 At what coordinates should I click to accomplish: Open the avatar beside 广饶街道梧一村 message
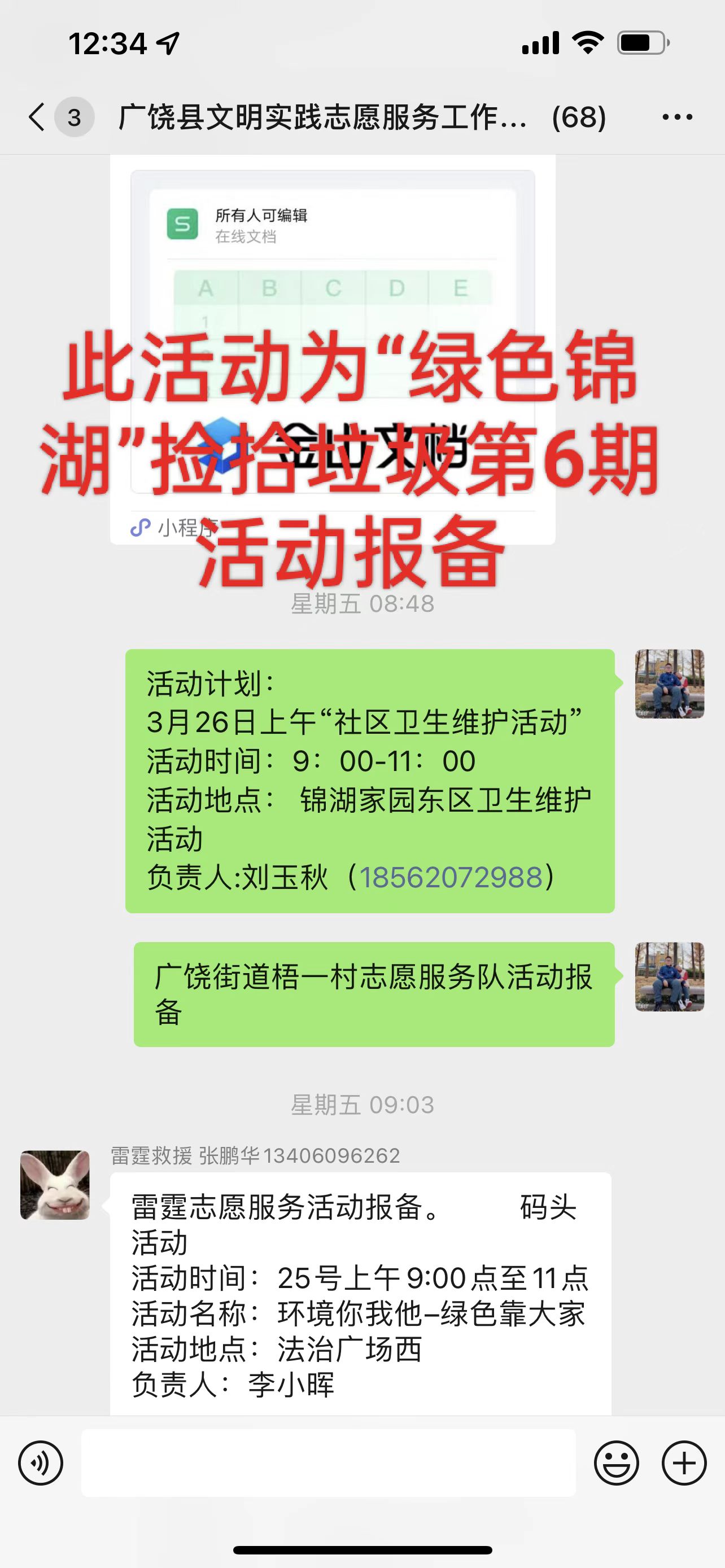(x=670, y=977)
